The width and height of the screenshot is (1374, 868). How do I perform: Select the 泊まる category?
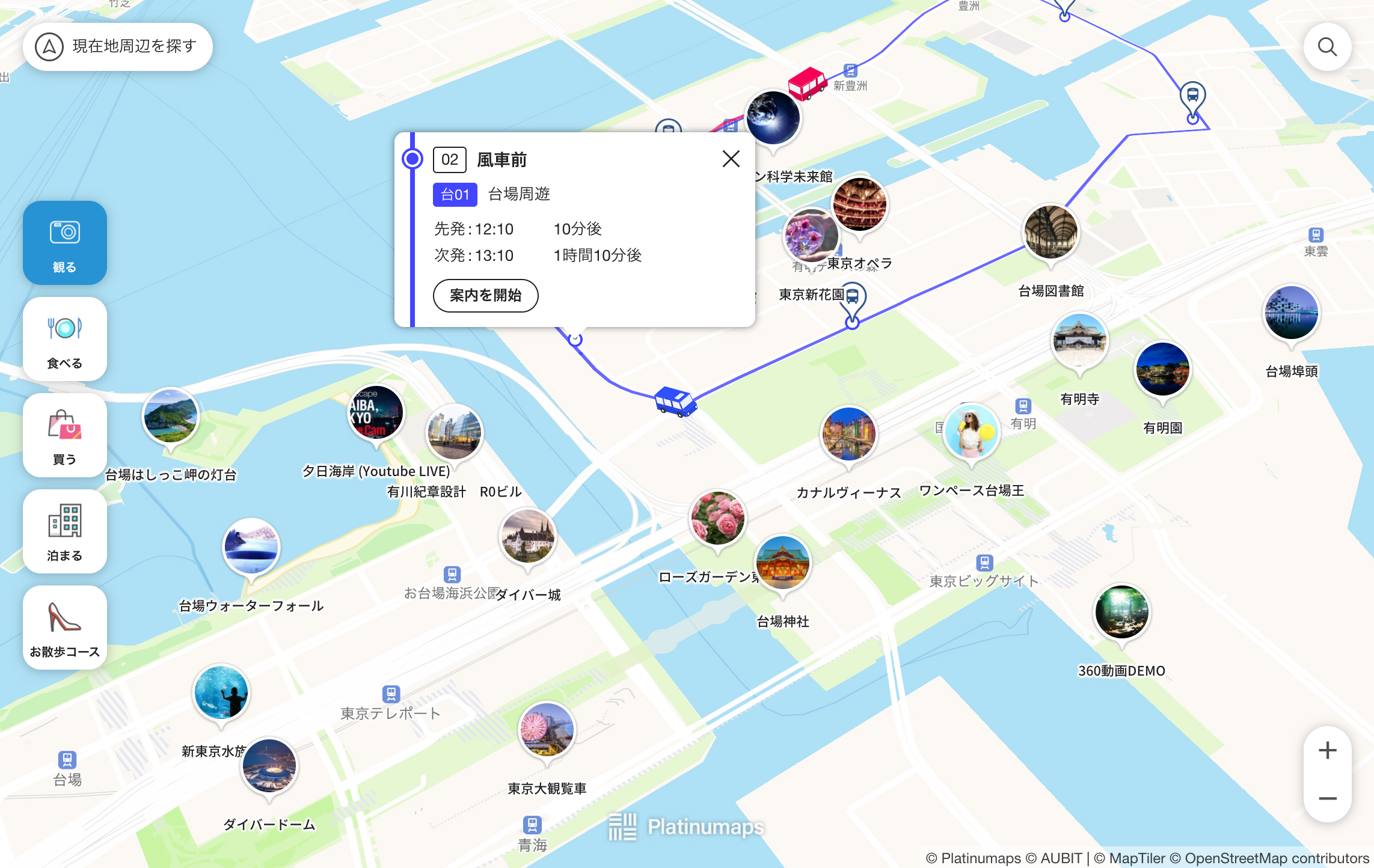65,531
